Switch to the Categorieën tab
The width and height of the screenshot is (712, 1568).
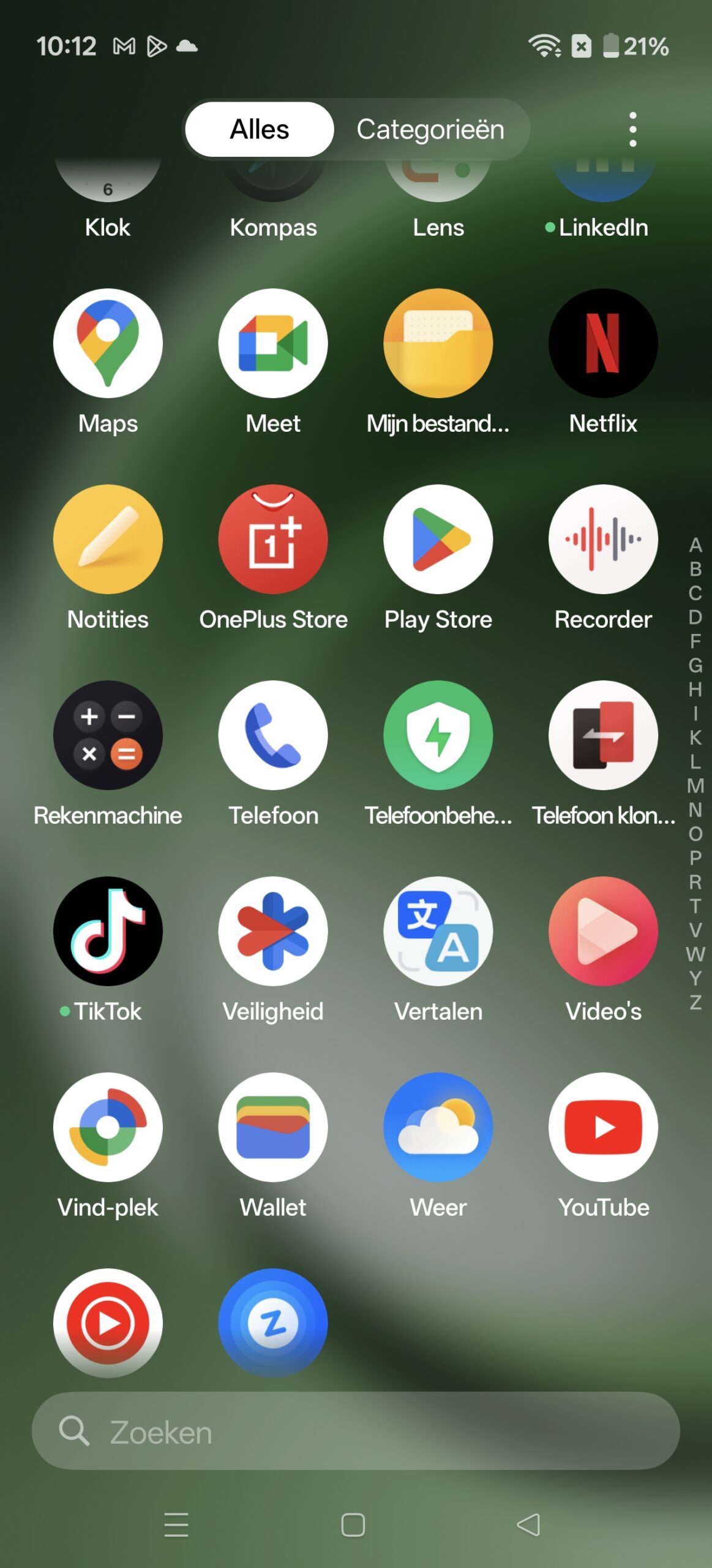coord(430,129)
